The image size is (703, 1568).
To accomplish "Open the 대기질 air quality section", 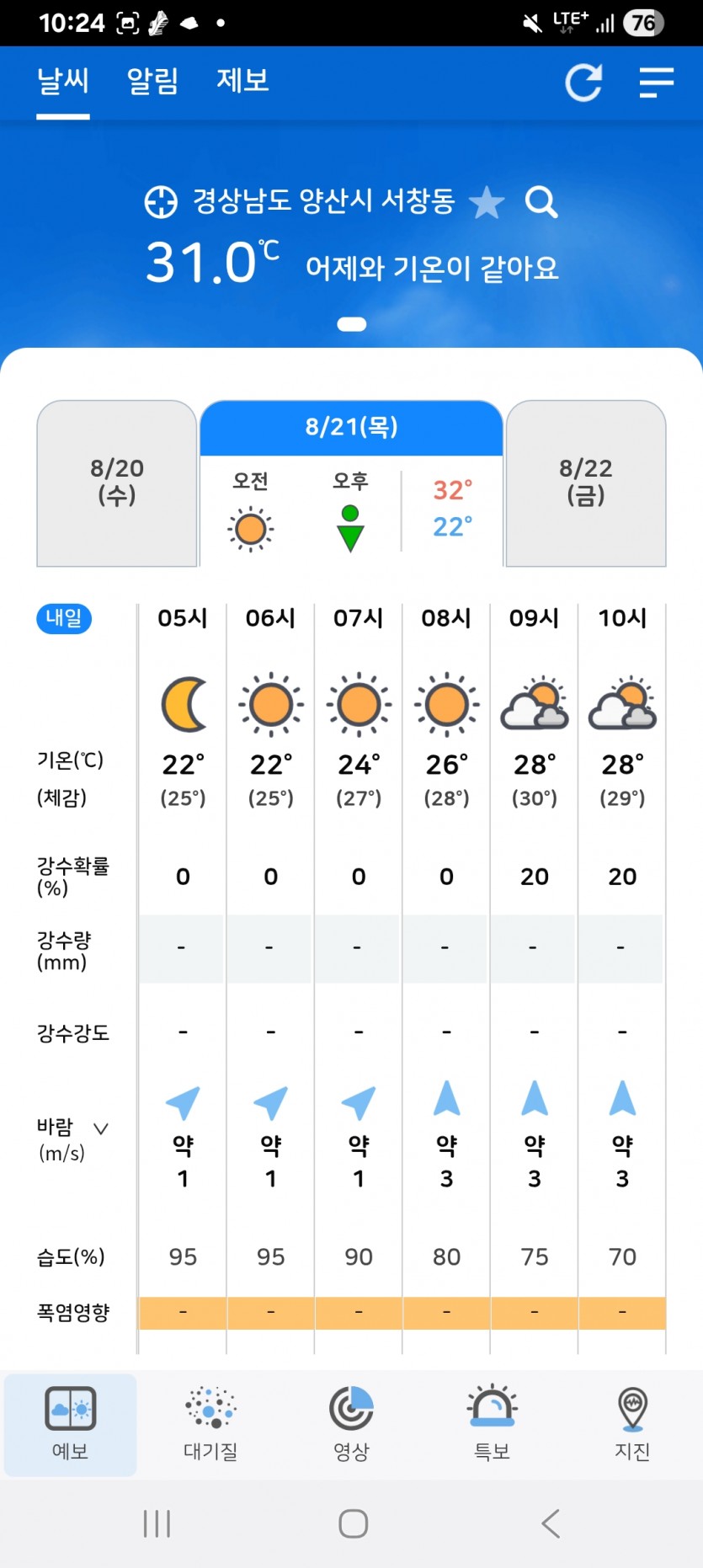I will point(210,1424).
